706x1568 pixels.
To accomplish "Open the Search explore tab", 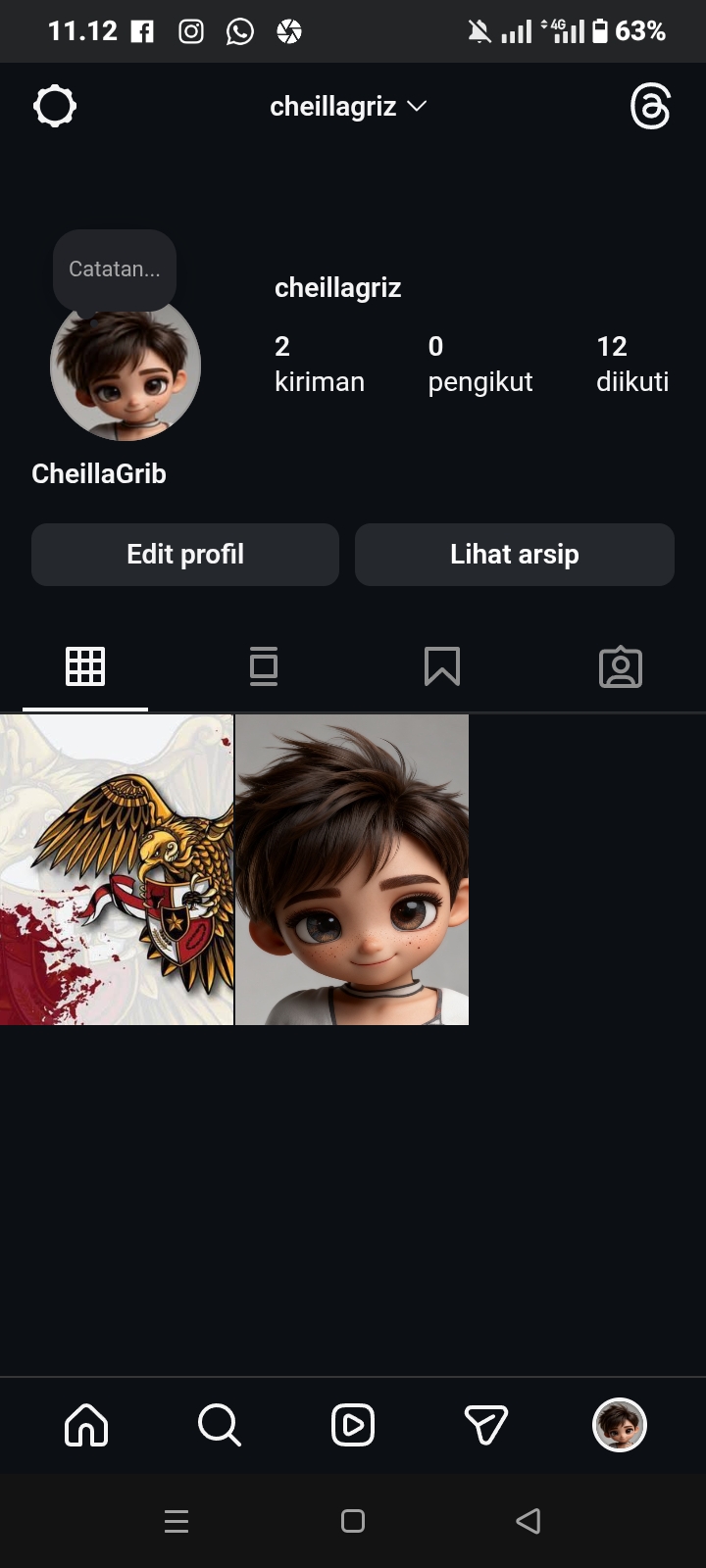I will (219, 1425).
